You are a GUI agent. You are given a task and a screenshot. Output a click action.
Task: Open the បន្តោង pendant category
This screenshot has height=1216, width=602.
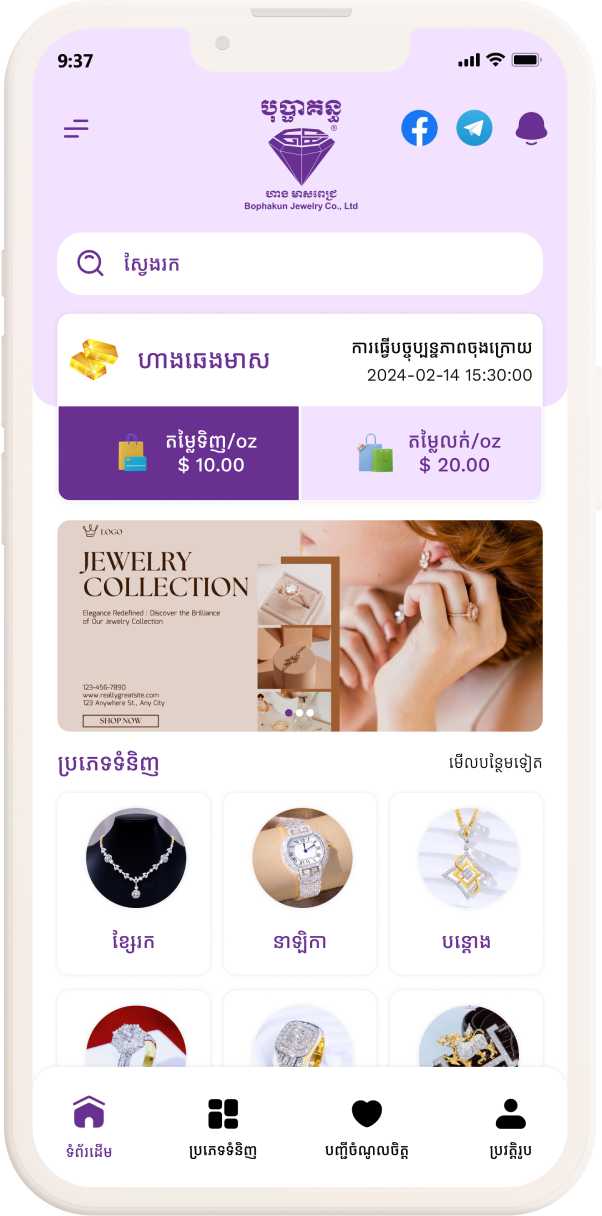(x=466, y=883)
